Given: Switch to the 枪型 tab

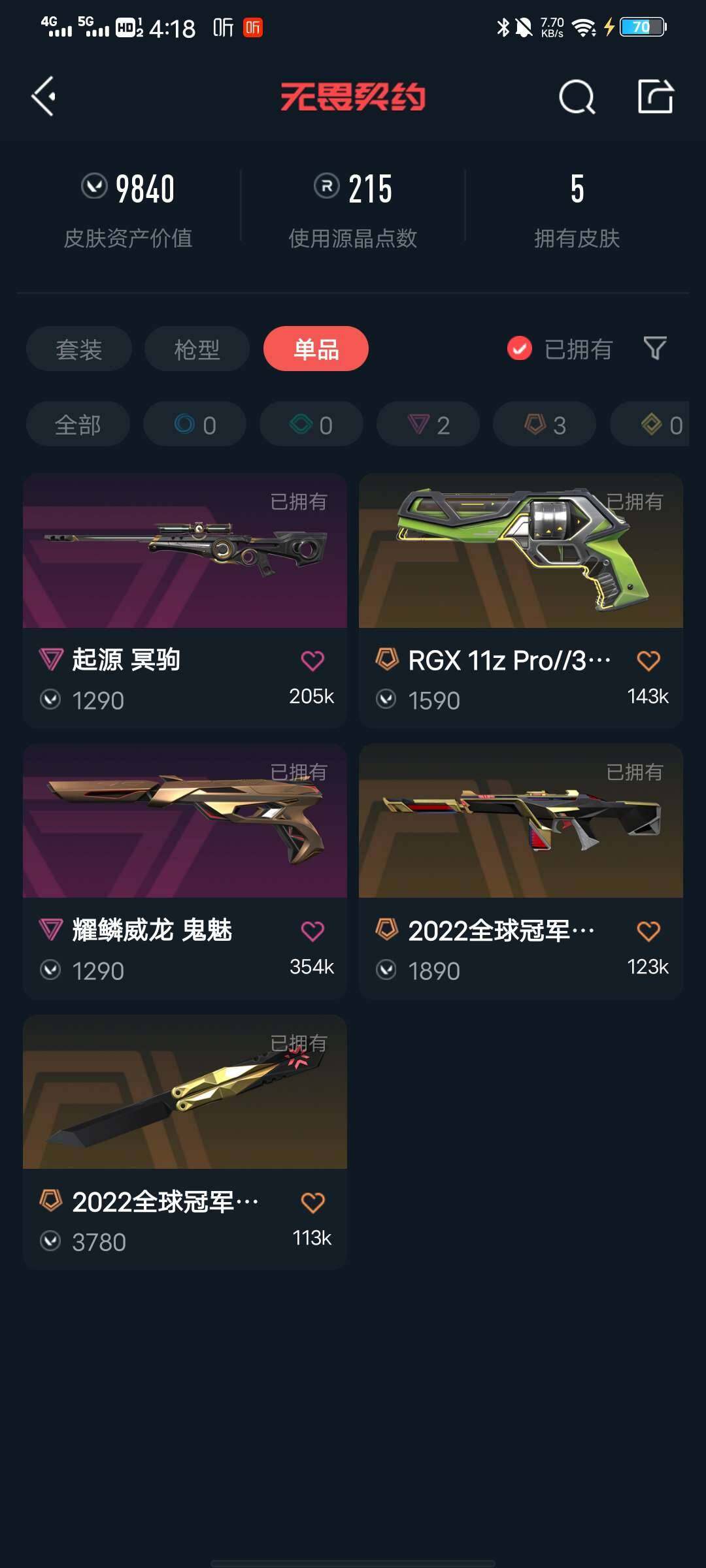Looking at the screenshot, I should [197, 349].
